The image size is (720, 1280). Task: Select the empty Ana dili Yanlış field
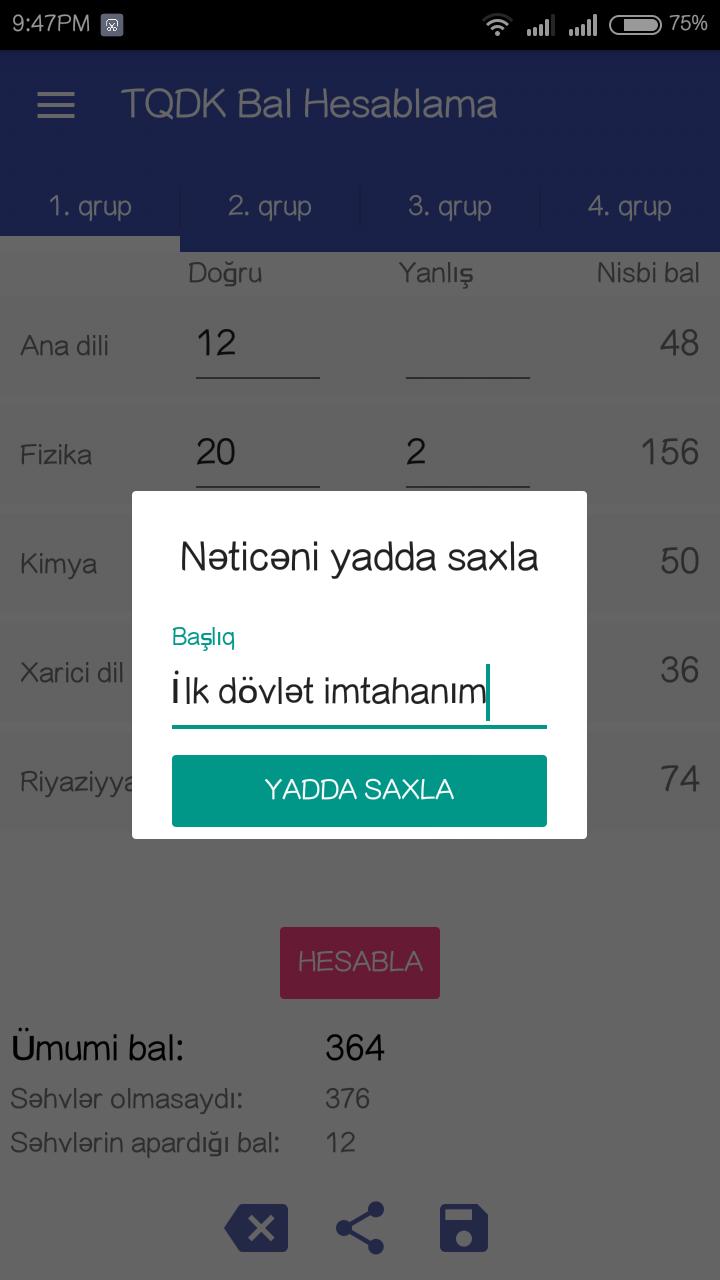pos(467,345)
